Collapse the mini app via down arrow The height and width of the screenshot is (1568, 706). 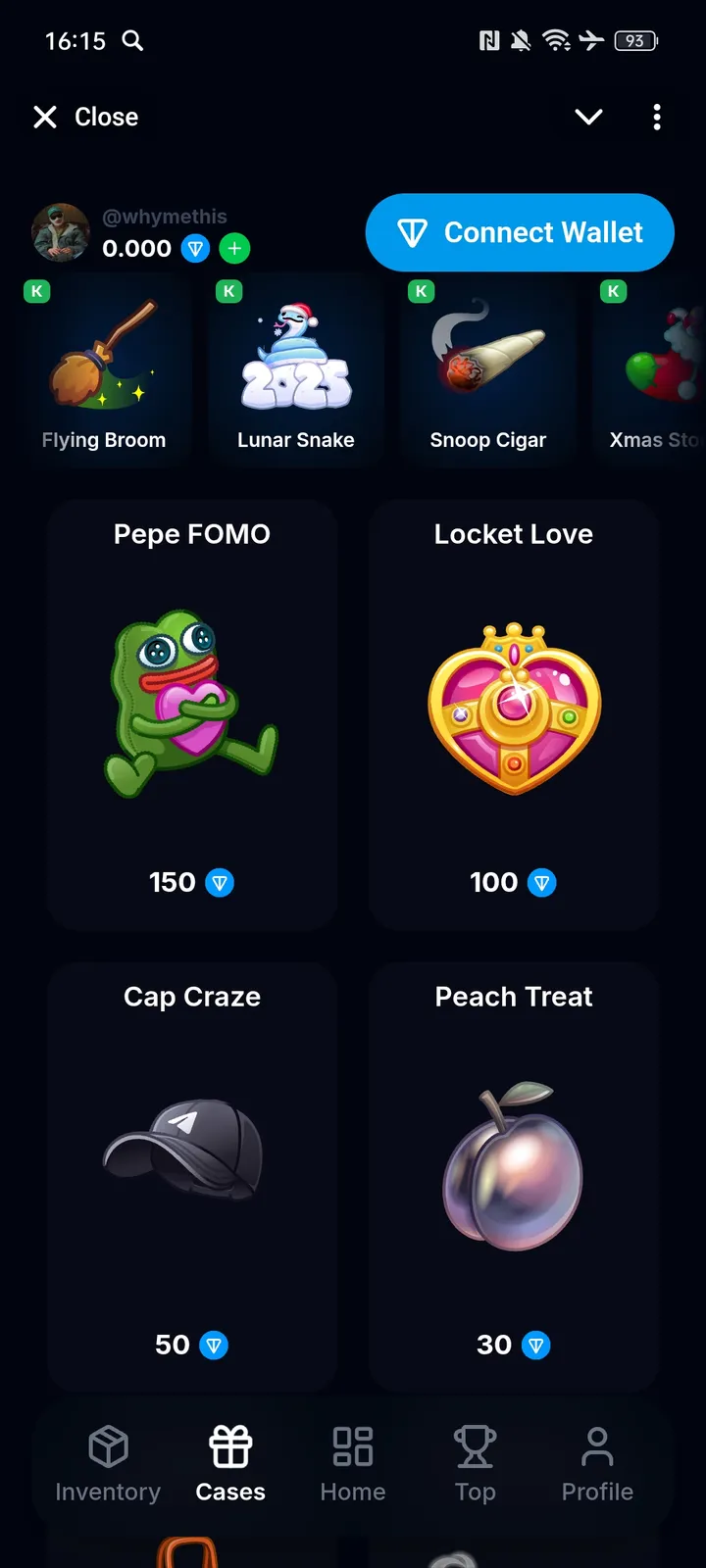(588, 117)
